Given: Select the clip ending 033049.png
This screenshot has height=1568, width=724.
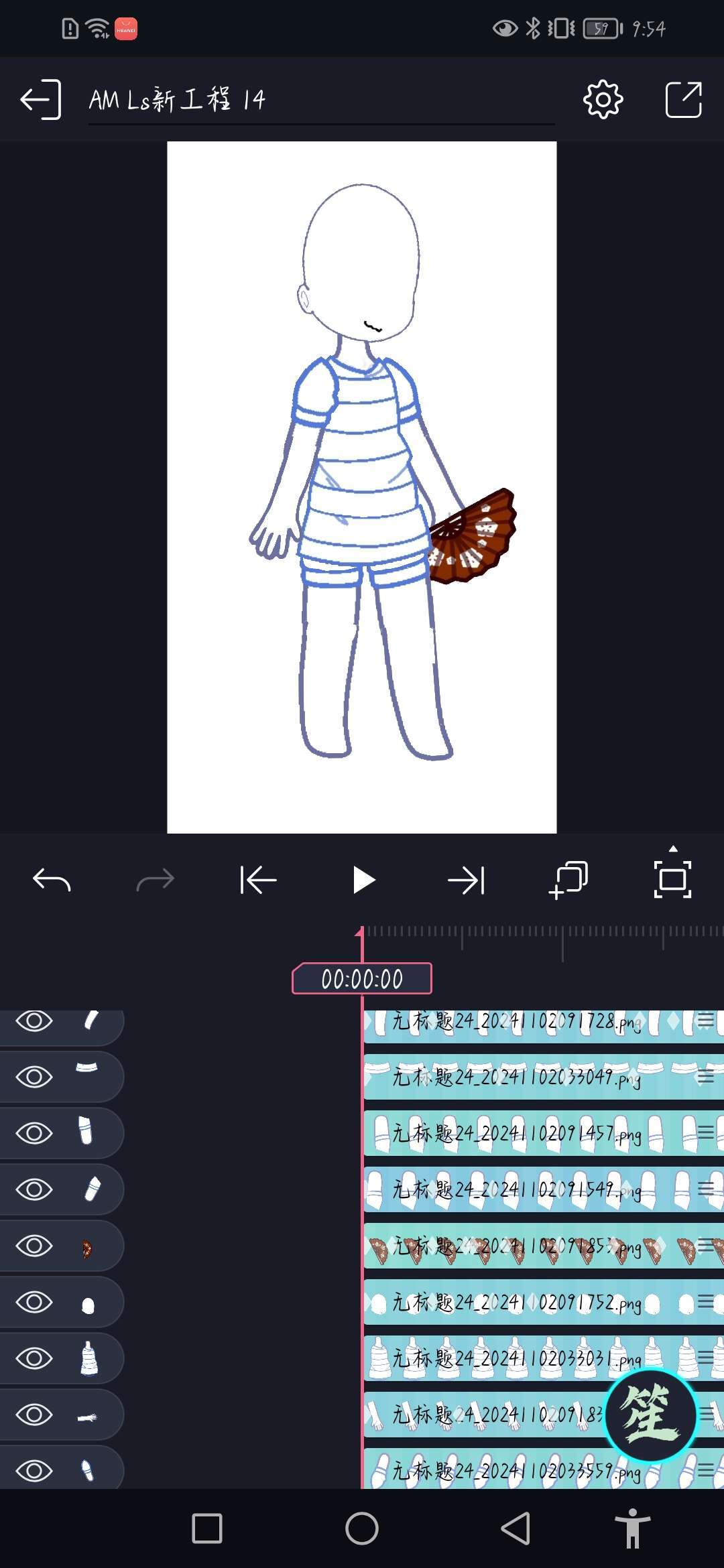Looking at the screenshot, I should pyautogui.click(x=516, y=1077).
